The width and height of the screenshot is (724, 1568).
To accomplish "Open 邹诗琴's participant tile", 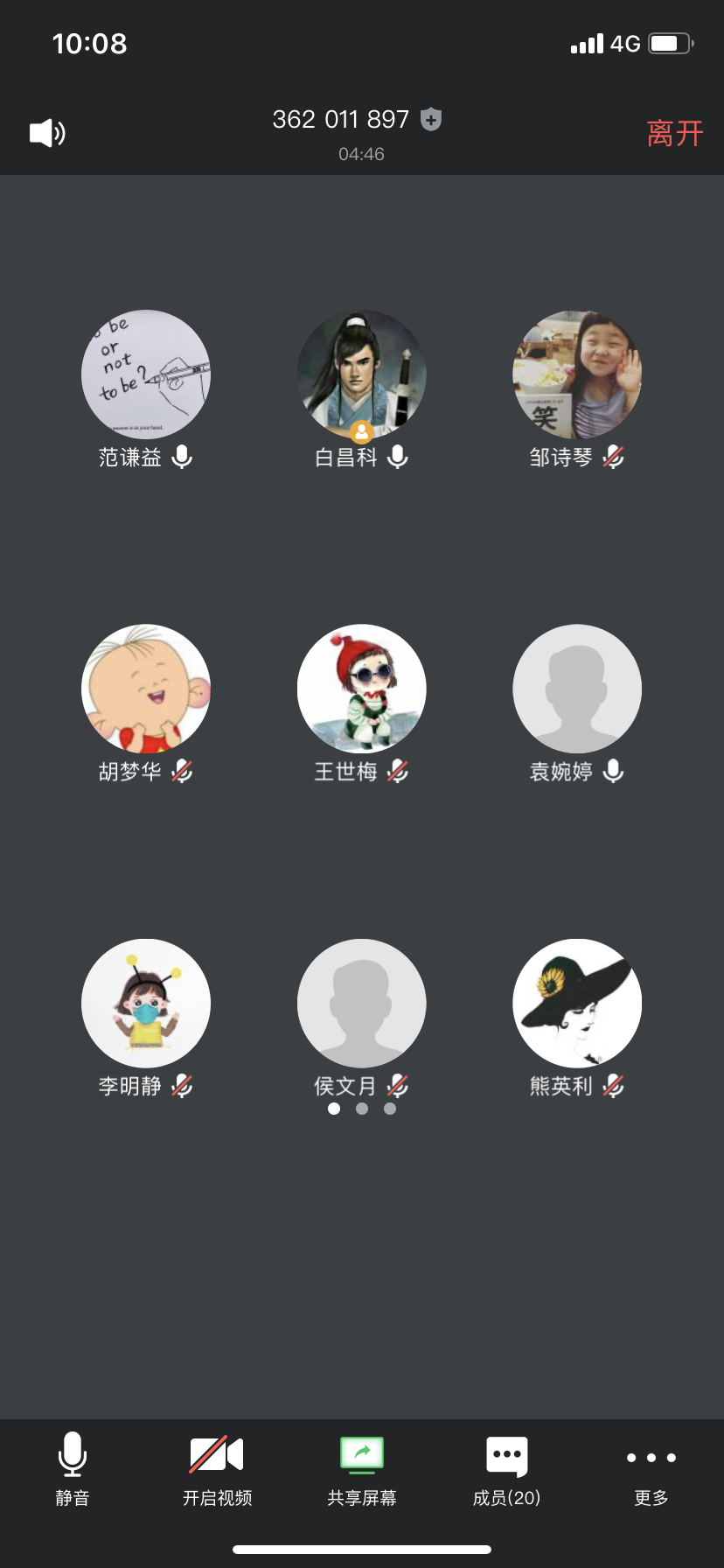I will 577,374.
